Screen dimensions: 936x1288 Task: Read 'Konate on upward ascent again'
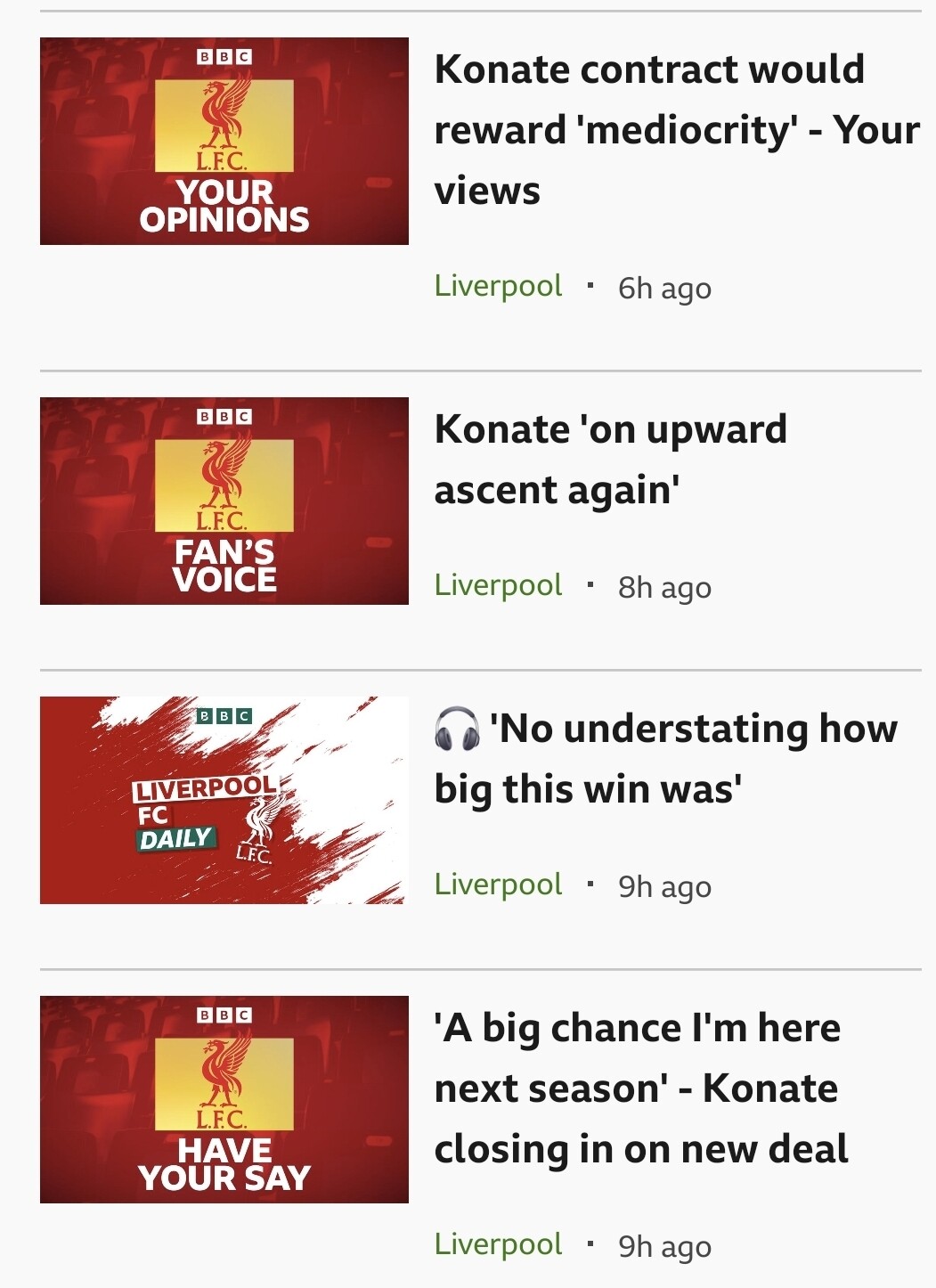tap(610, 460)
